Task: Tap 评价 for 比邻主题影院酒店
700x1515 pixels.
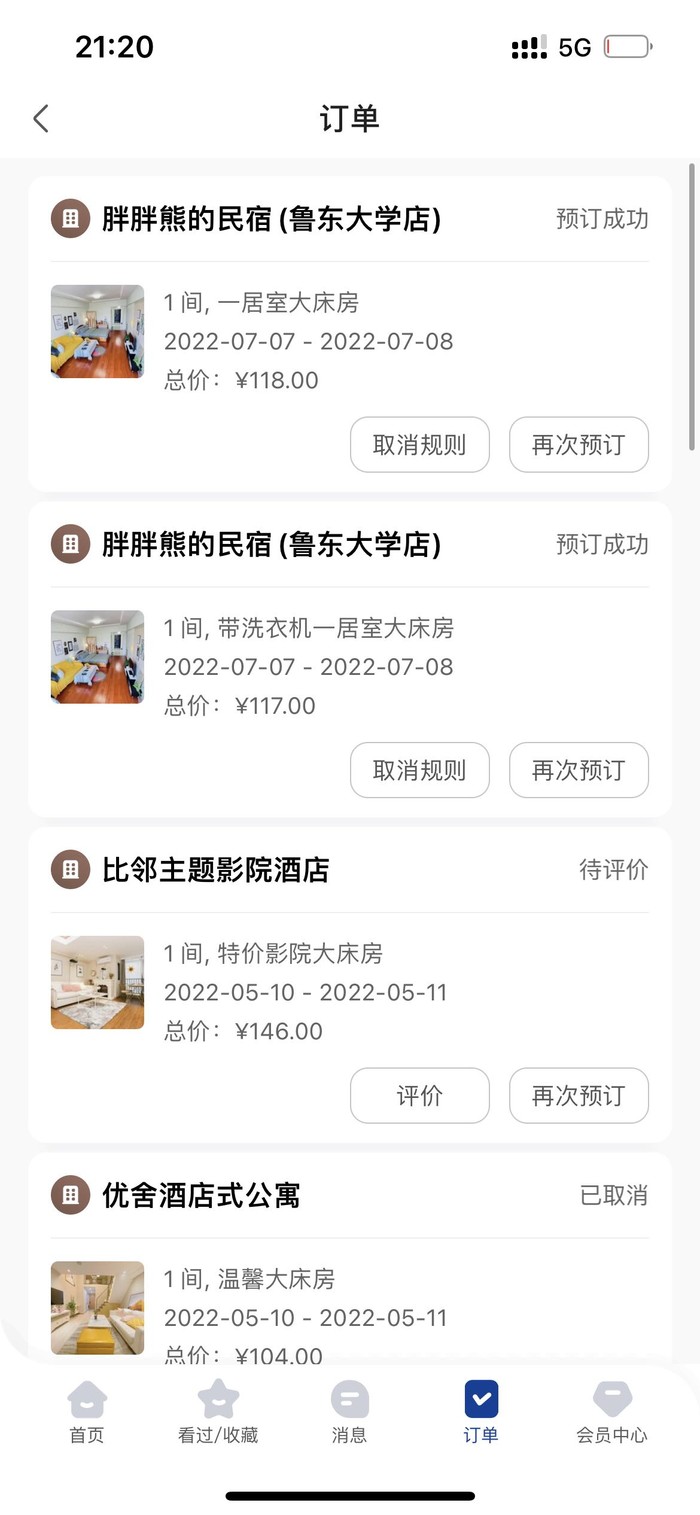Action: click(419, 1096)
